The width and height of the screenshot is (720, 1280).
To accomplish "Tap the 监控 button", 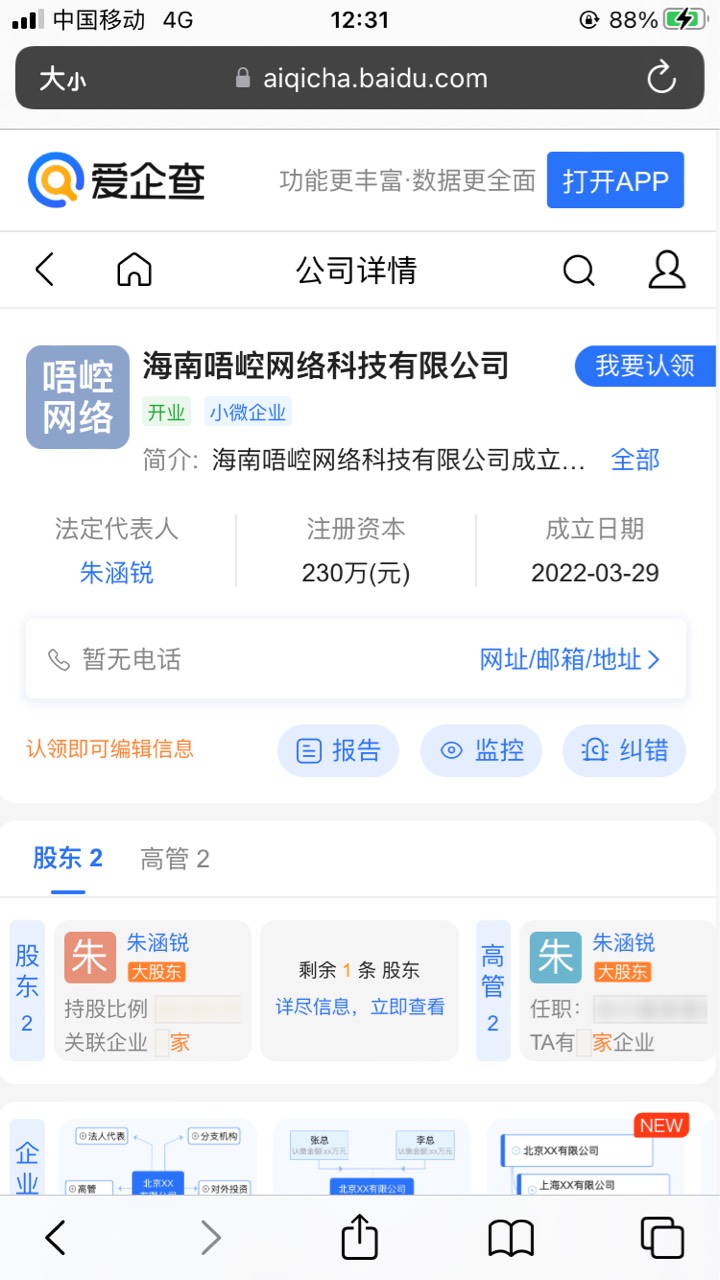I will [481, 750].
